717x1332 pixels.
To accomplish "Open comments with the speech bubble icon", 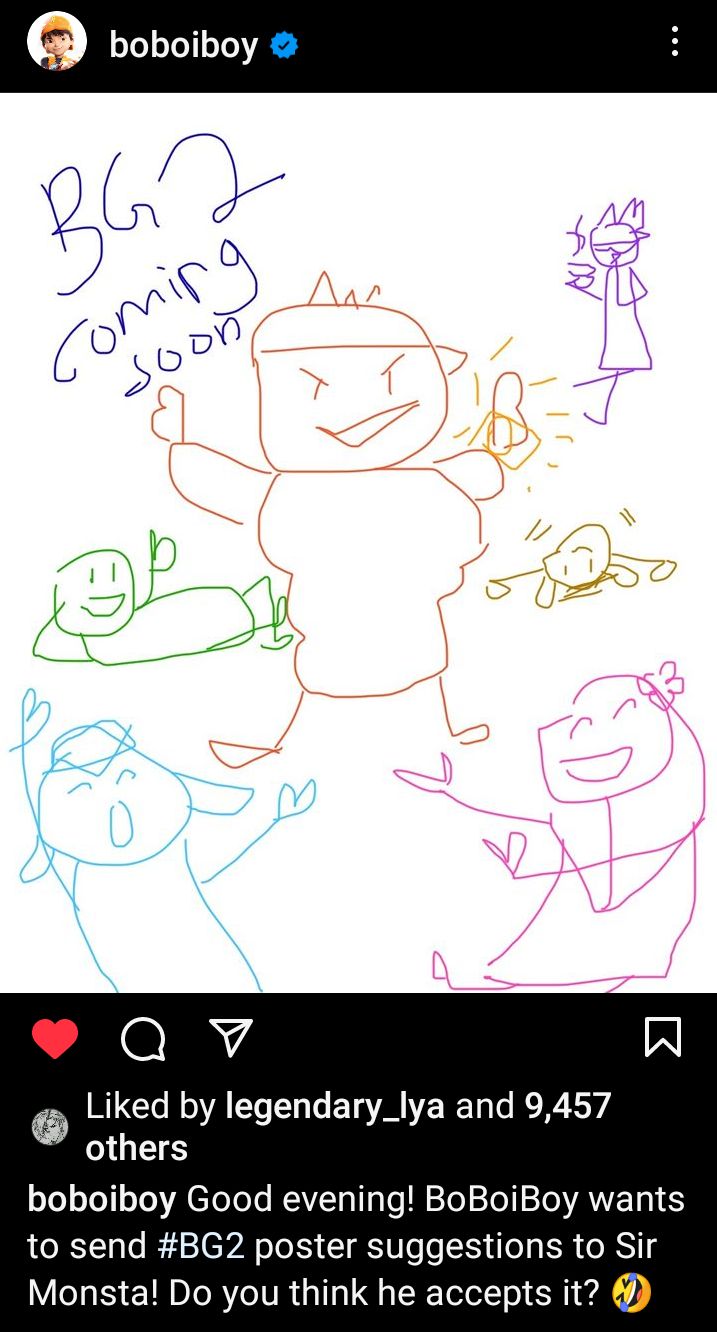I will 143,1038.
